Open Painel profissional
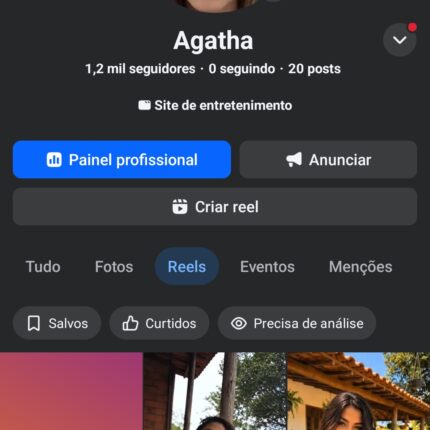 122,160
